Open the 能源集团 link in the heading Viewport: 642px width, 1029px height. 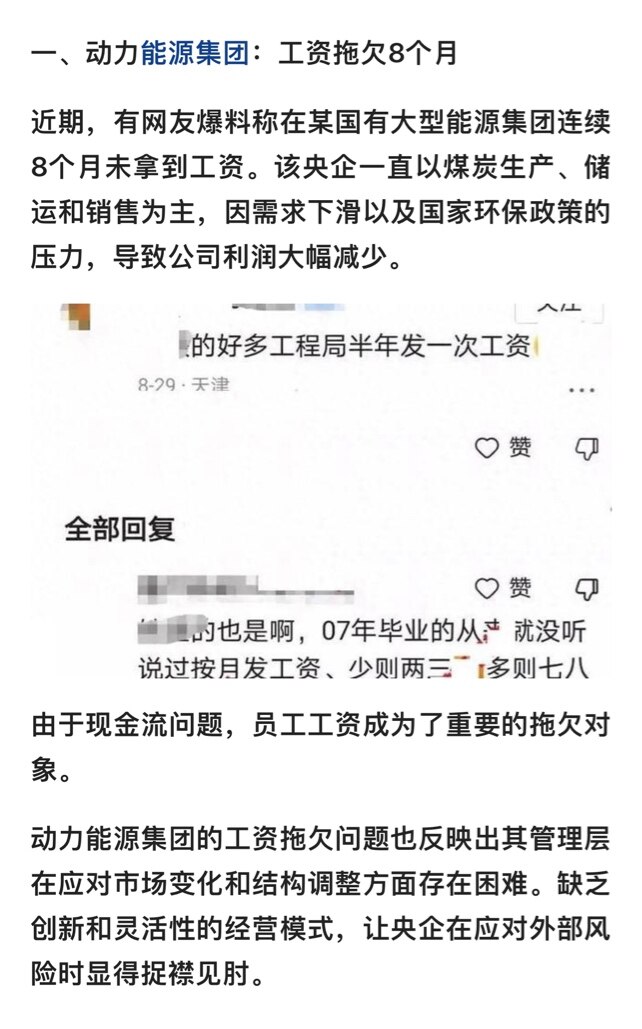[195, 53]
